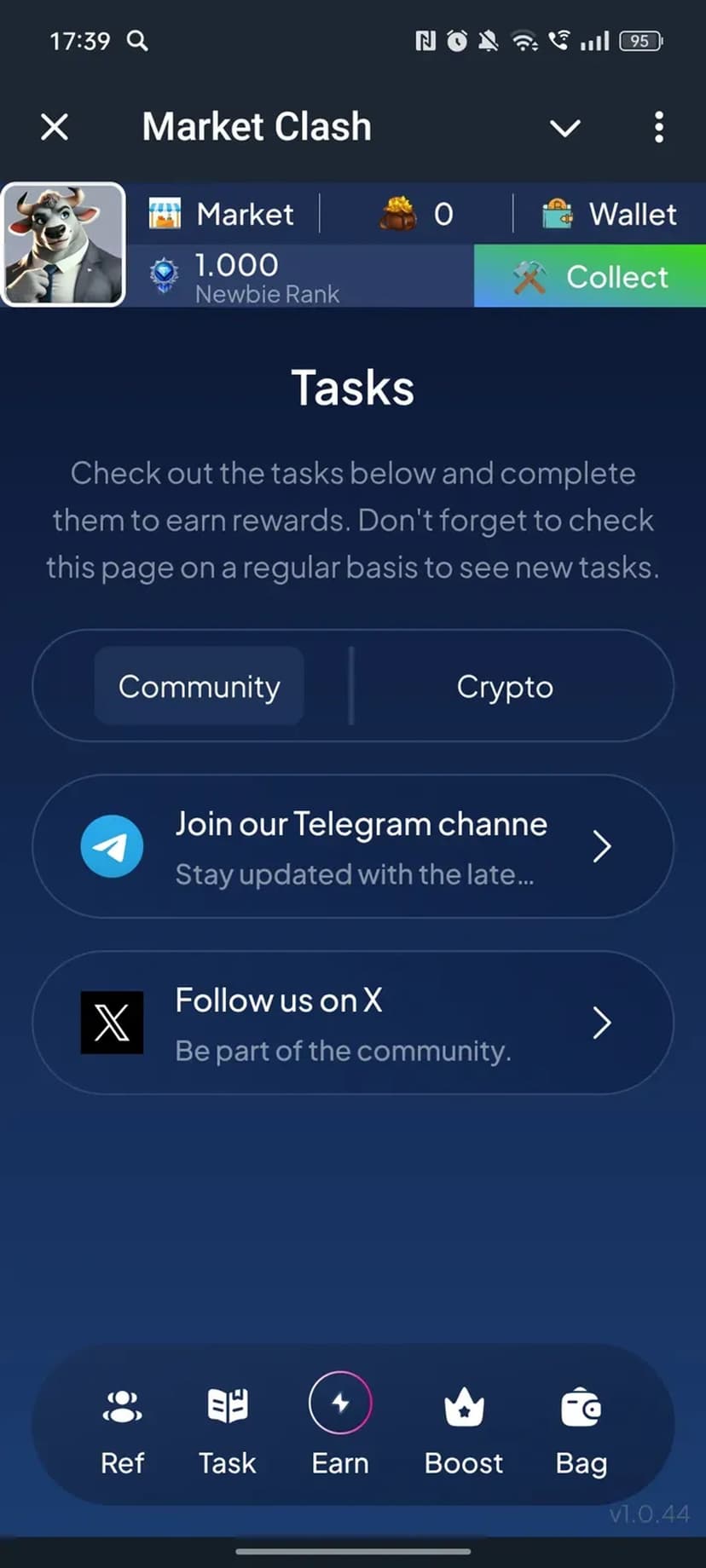Open the three-dot overflow menu

(x=658, y=127)
